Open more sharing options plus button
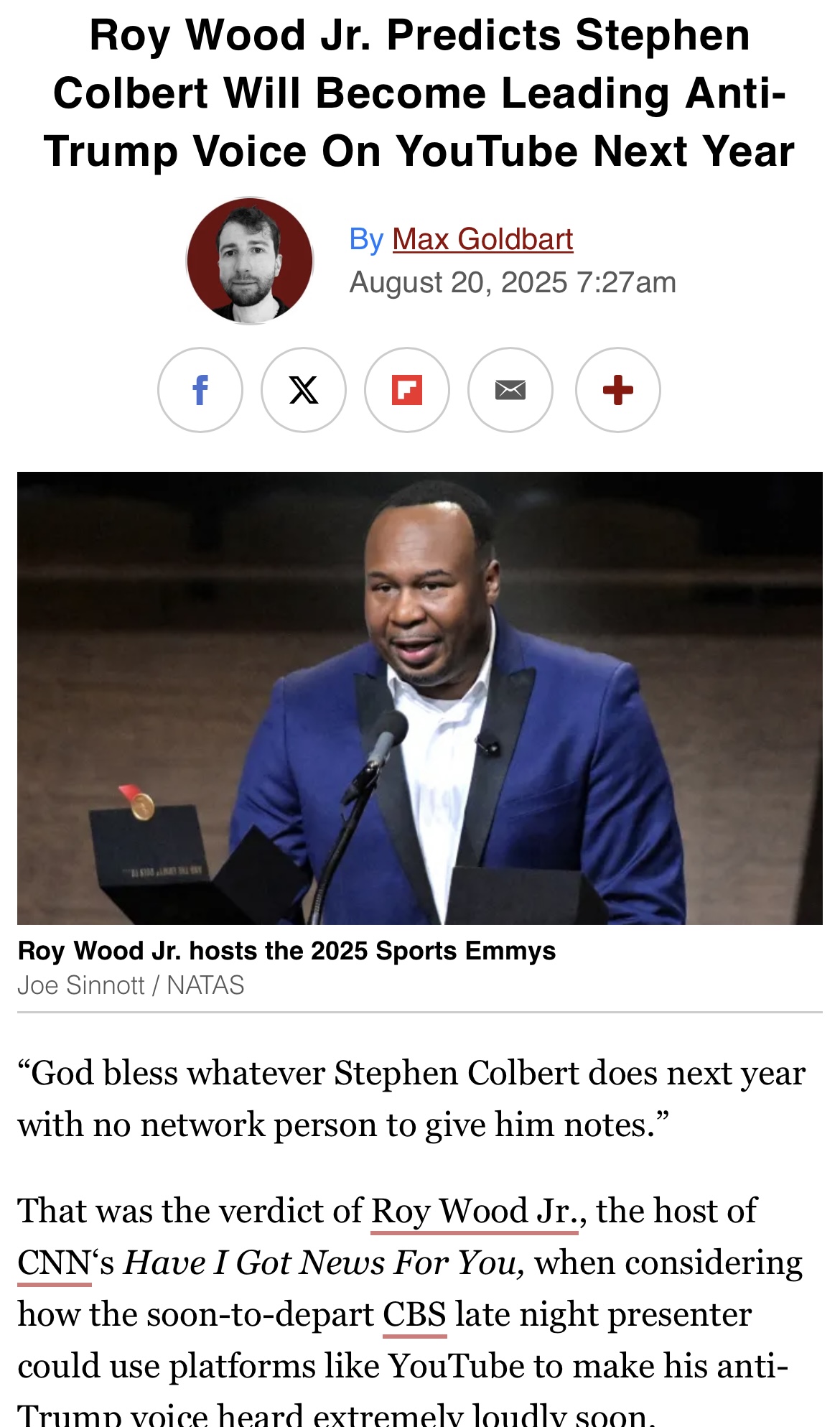 pos(617,390)
